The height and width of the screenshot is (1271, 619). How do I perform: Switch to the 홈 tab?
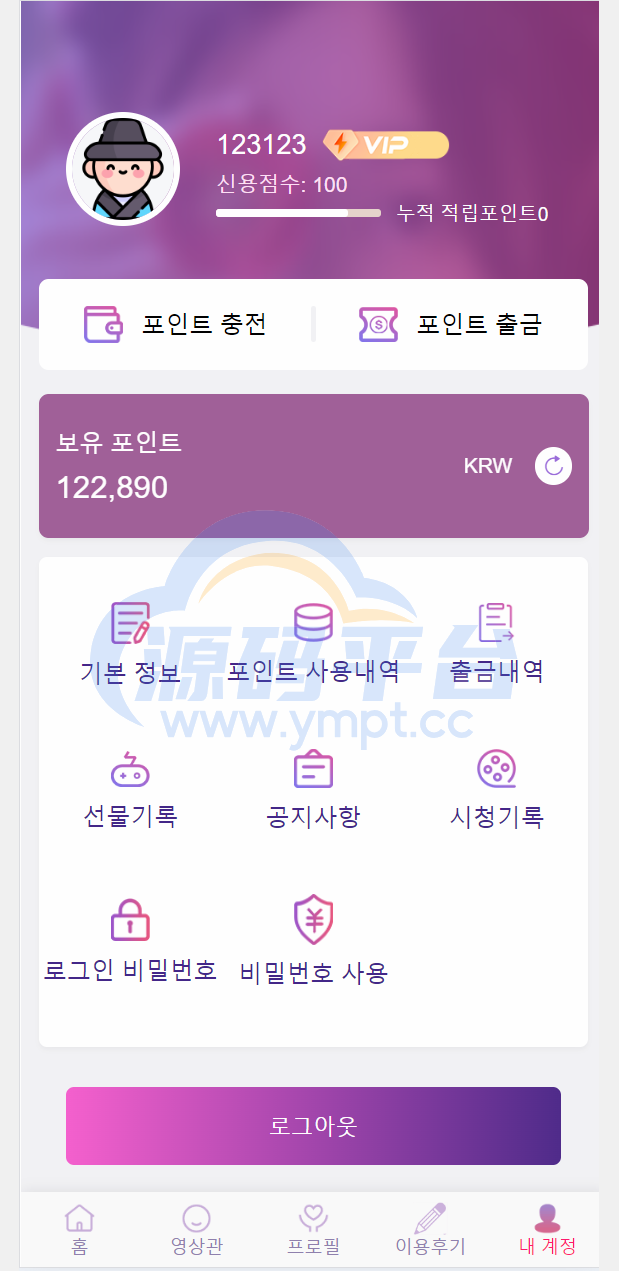(x=79, y=1230)
